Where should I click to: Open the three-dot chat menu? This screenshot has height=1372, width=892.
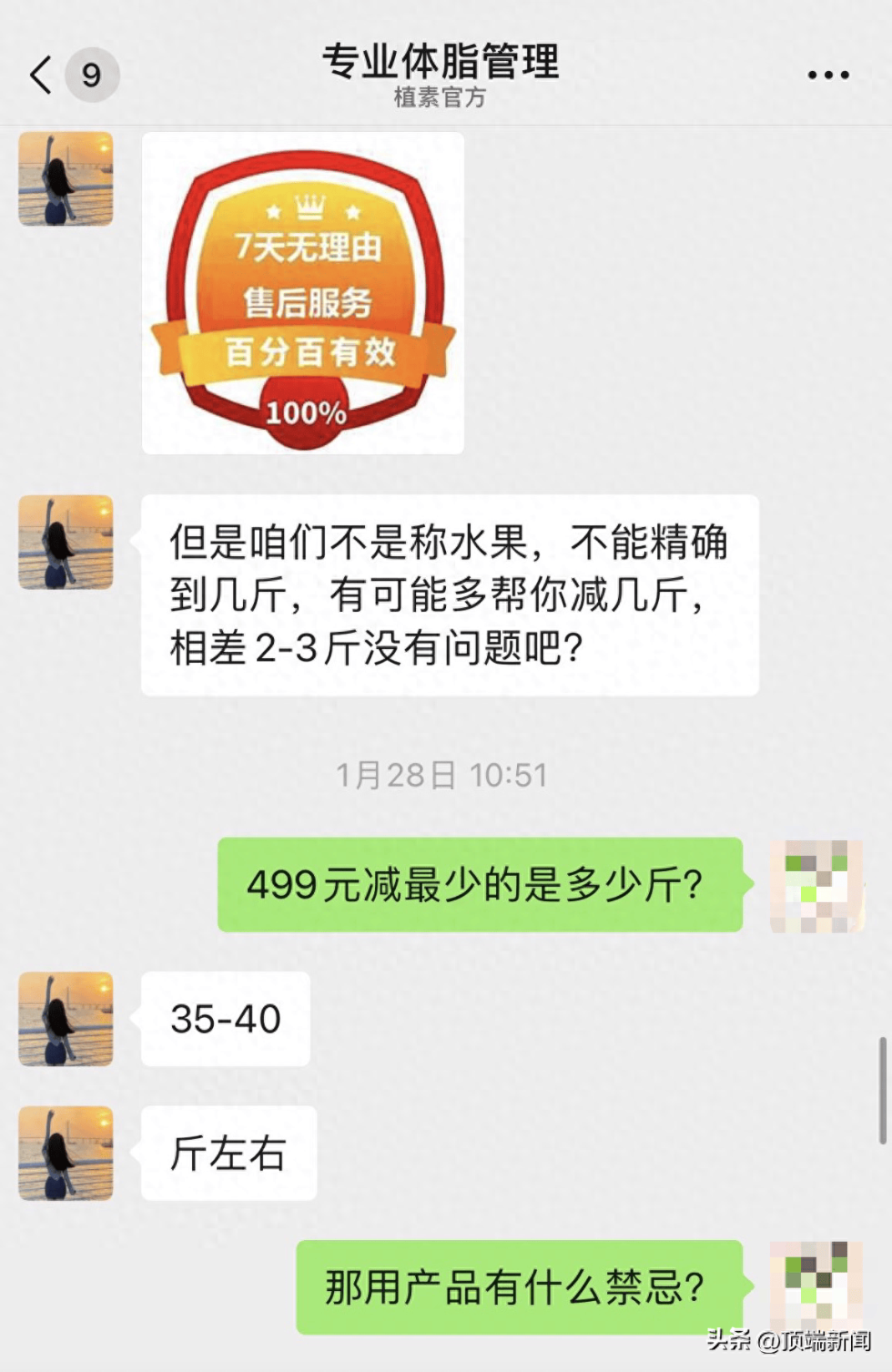pos(828,75)
